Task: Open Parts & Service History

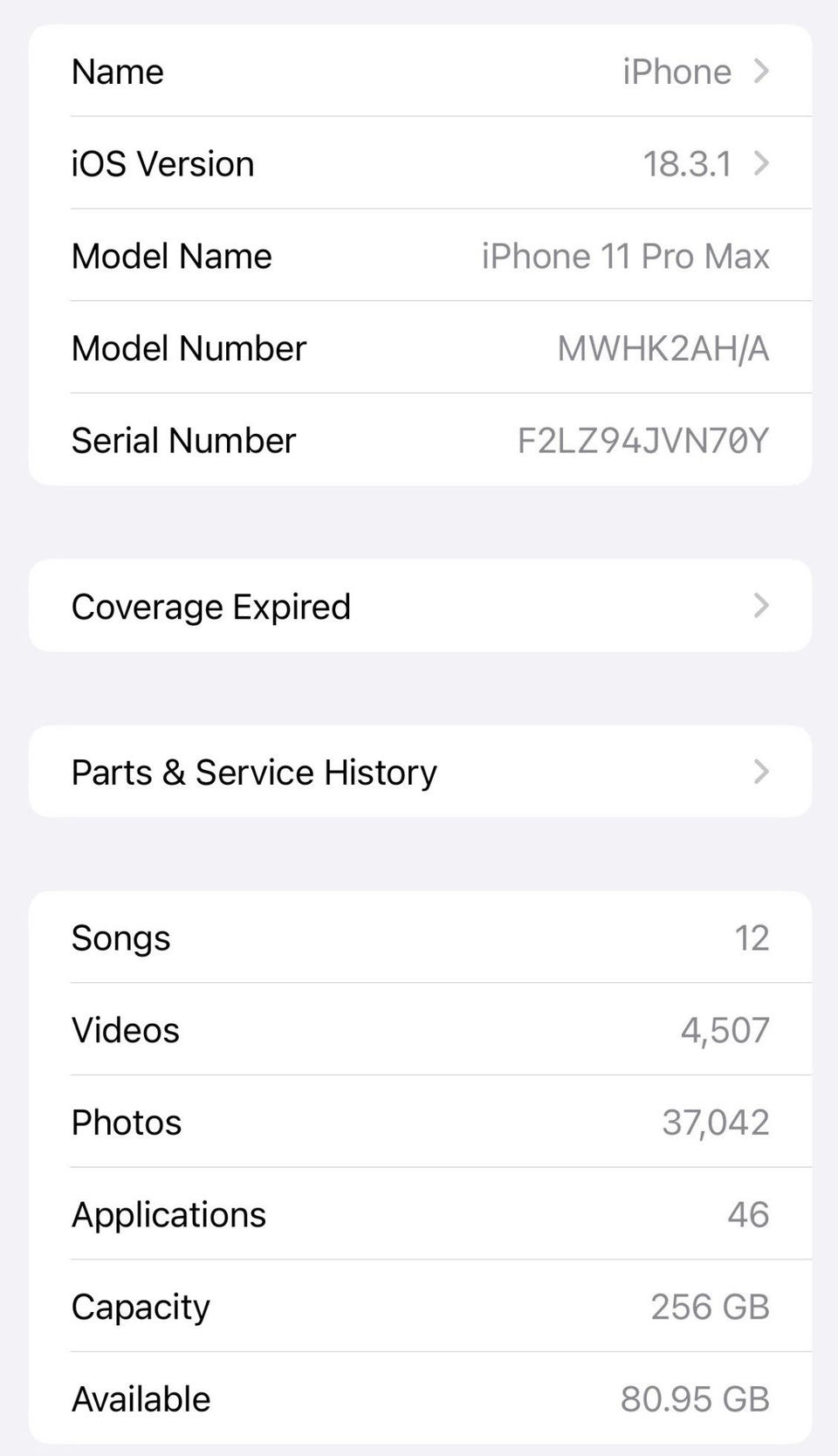Action: click(419, 772)
